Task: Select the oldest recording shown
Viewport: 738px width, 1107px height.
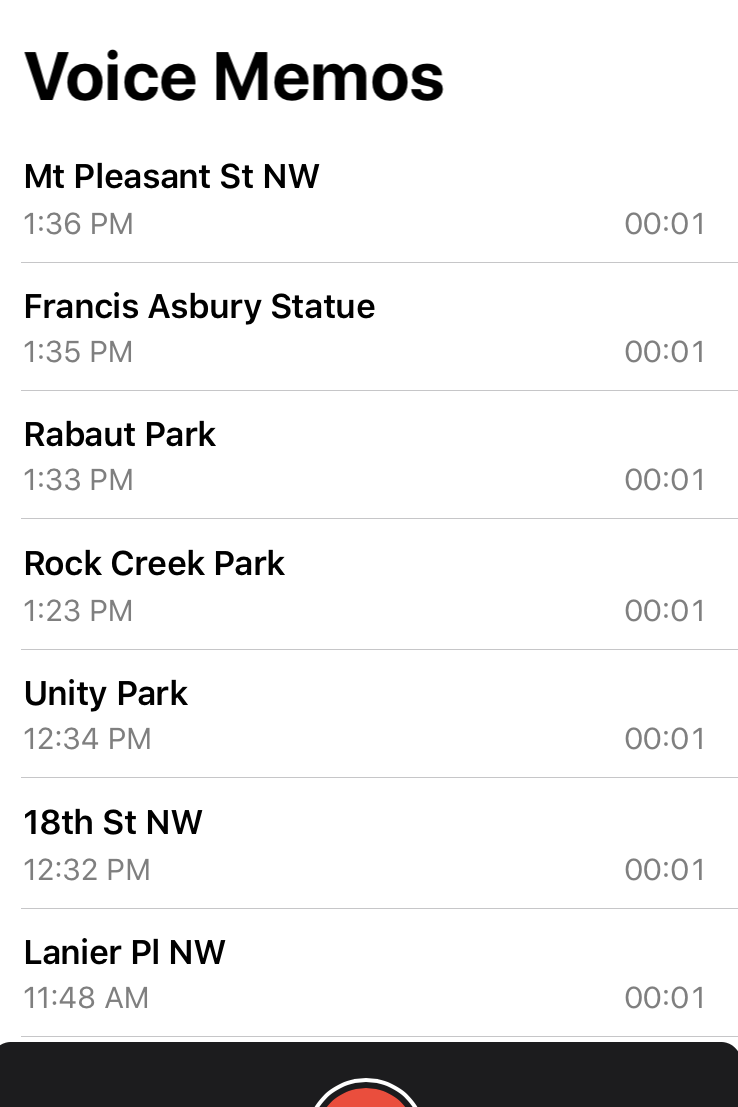Action: tap(124, 952)
